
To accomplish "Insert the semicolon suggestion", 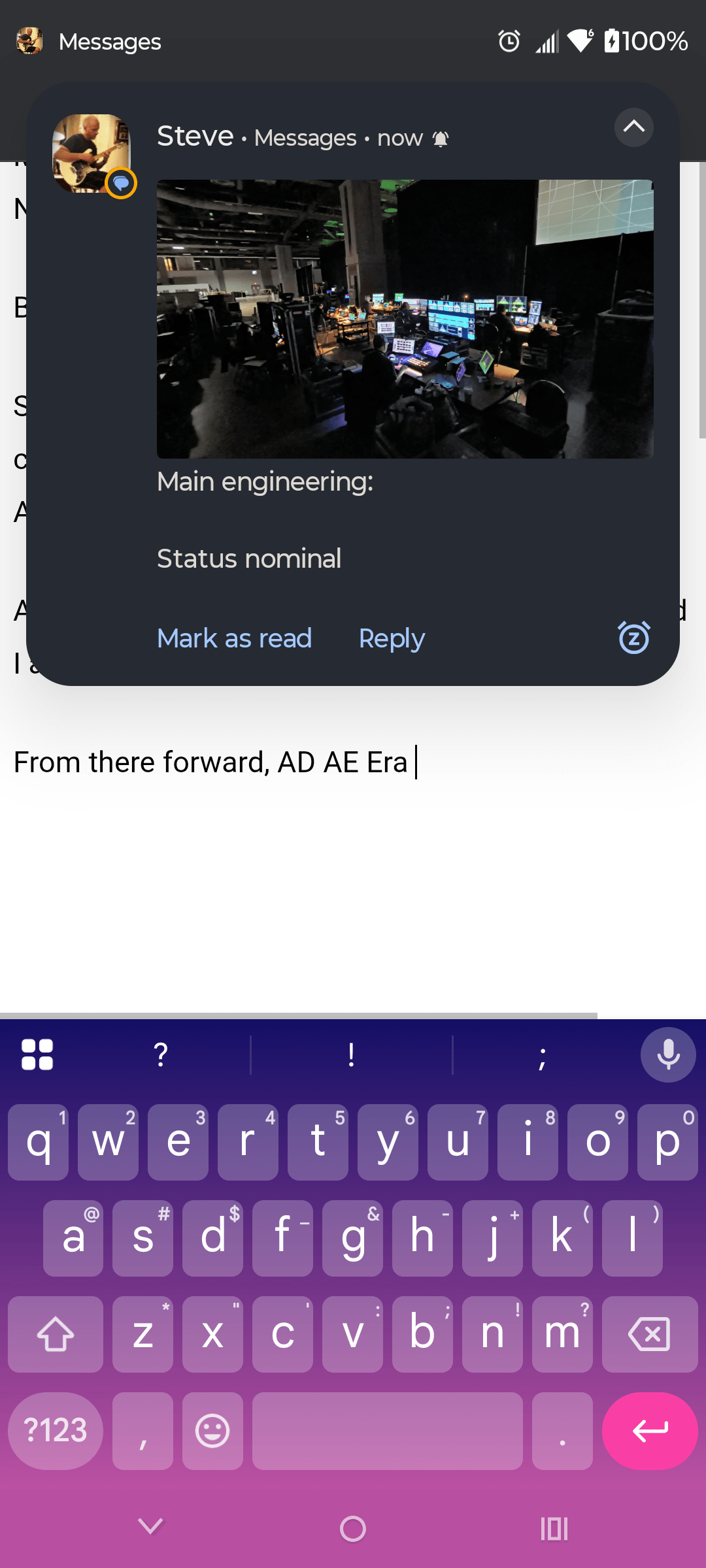I will (x=542, y=1054).
